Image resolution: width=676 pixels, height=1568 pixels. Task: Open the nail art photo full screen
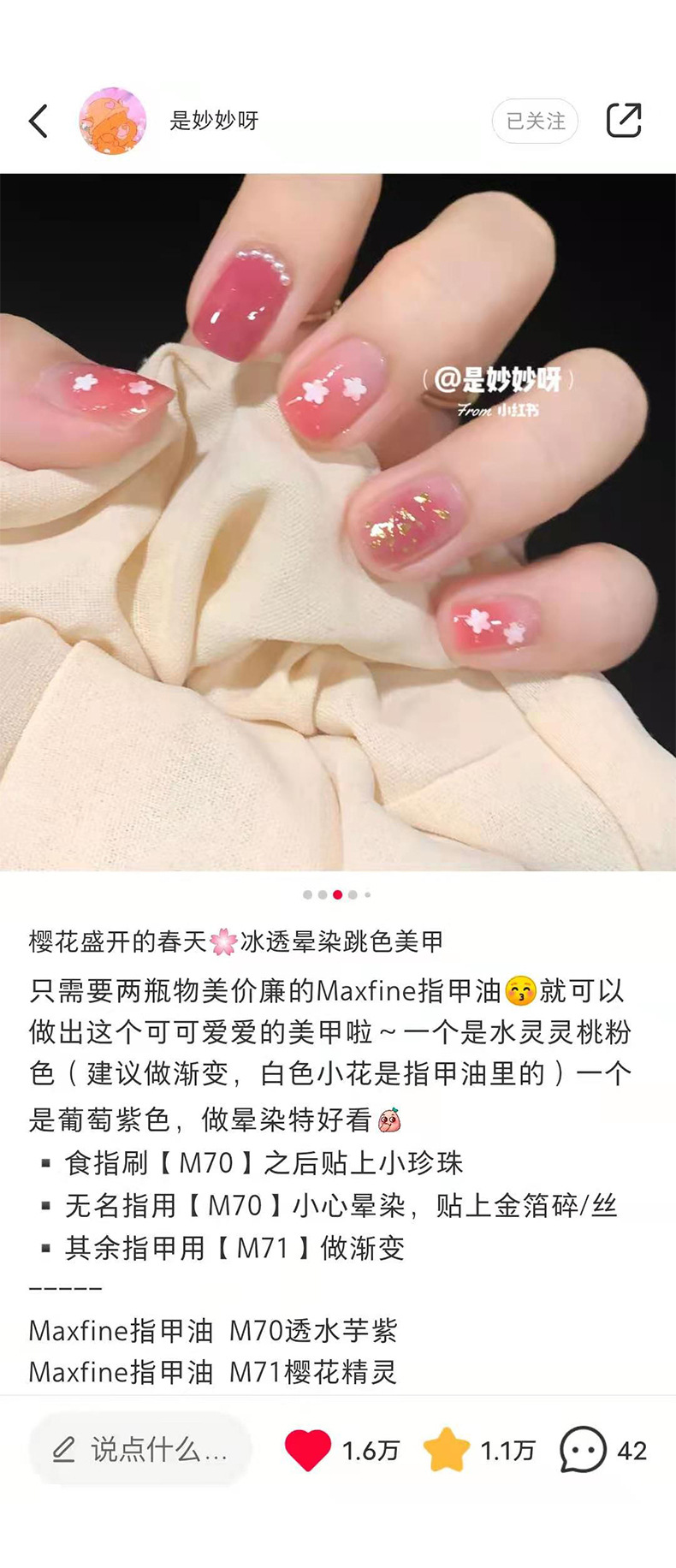[x=338, y=522]
